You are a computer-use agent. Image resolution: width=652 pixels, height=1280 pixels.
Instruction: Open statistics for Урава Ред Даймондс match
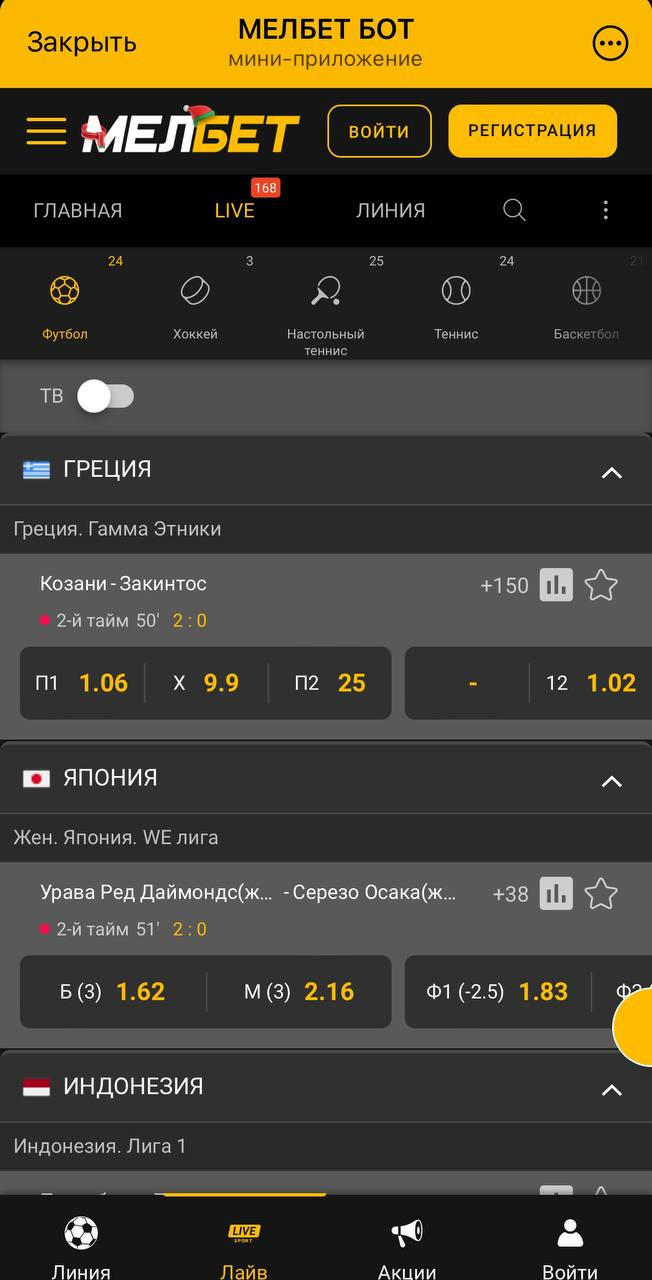coord(556,893)
